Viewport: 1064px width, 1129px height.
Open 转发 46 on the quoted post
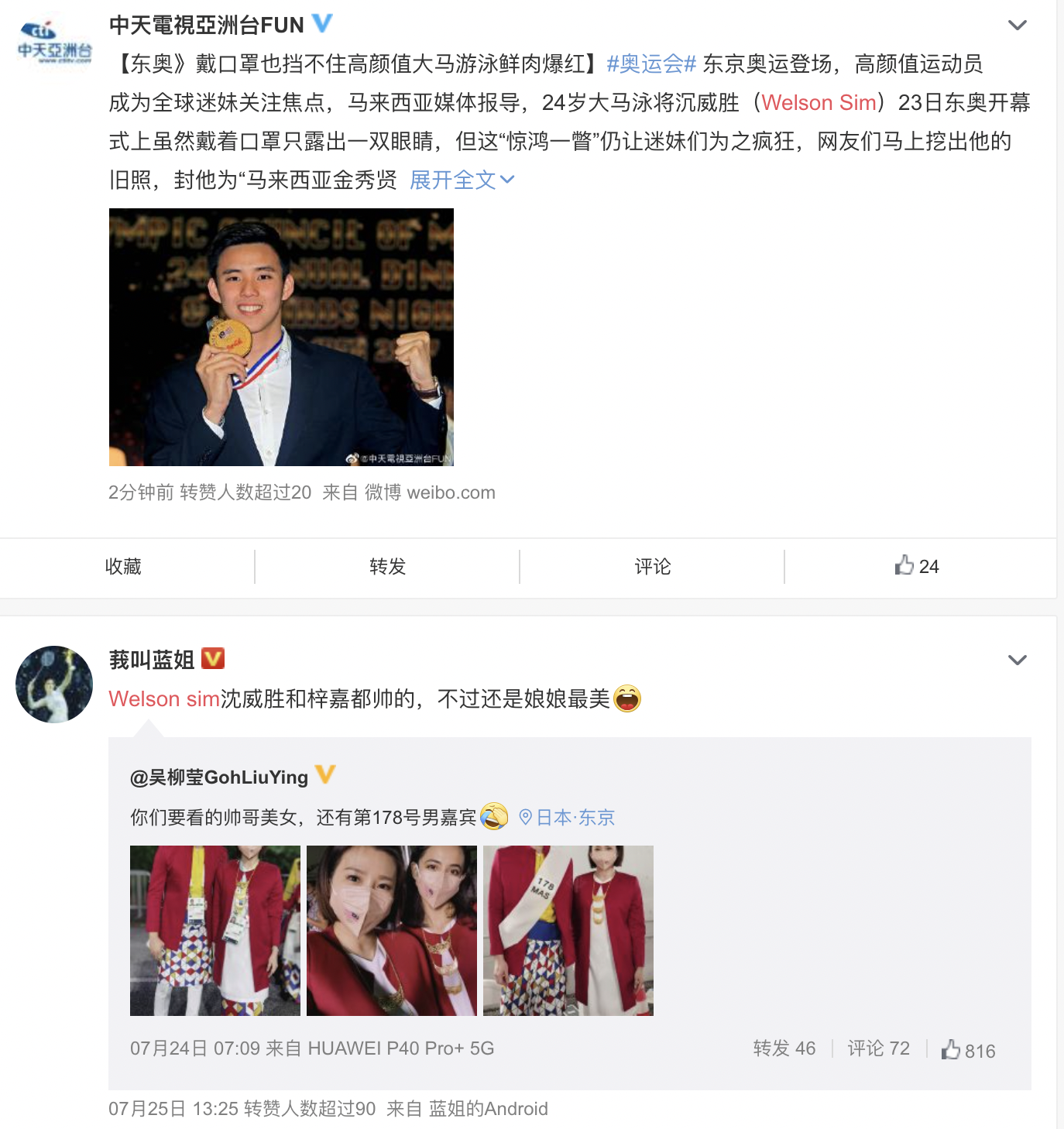coord(784,1048)
